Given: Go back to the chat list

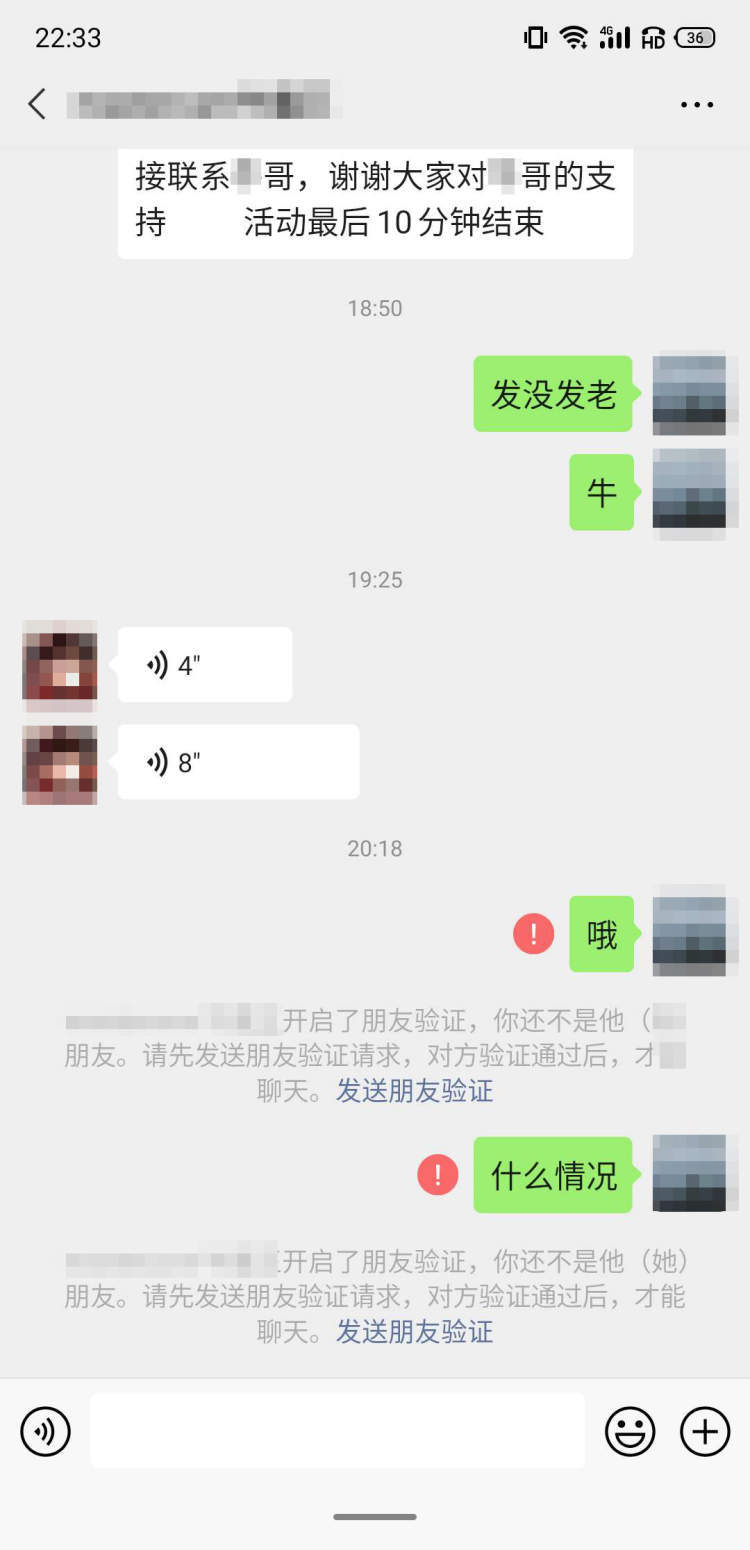Looking at the screenshot, I should 37,104.
